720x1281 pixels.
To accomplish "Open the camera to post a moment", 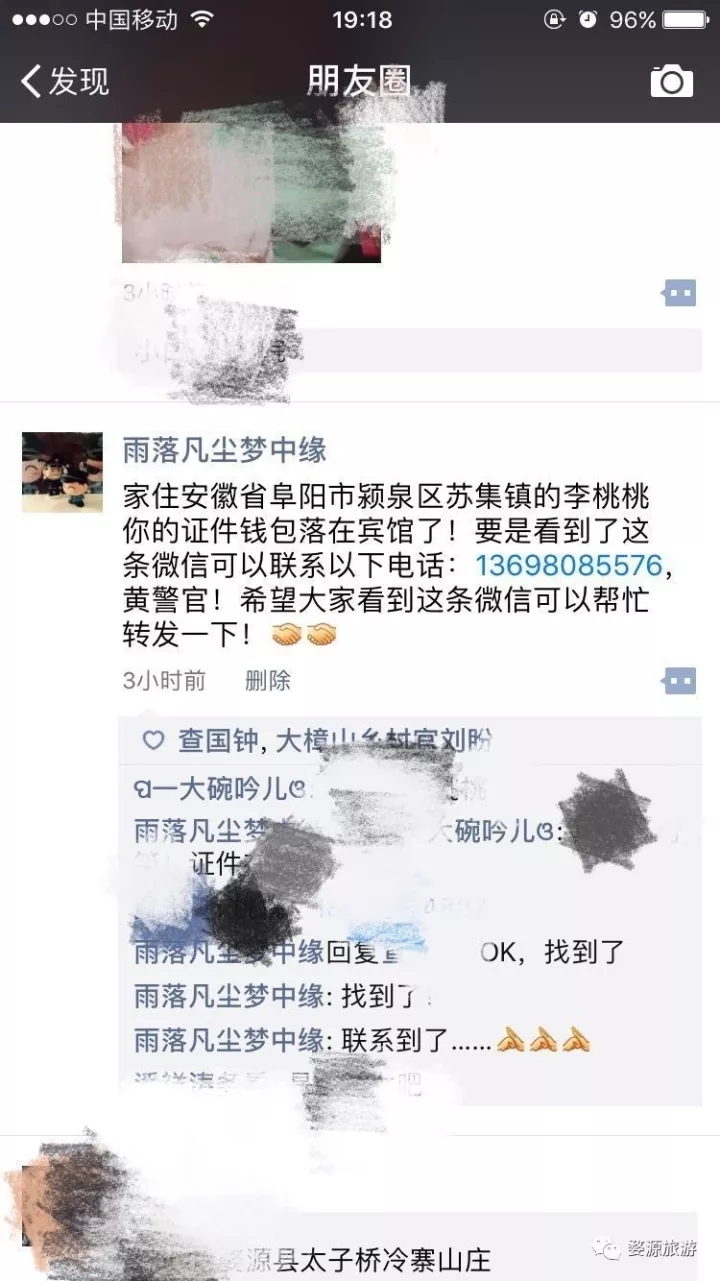I will [x=671, y=81].
